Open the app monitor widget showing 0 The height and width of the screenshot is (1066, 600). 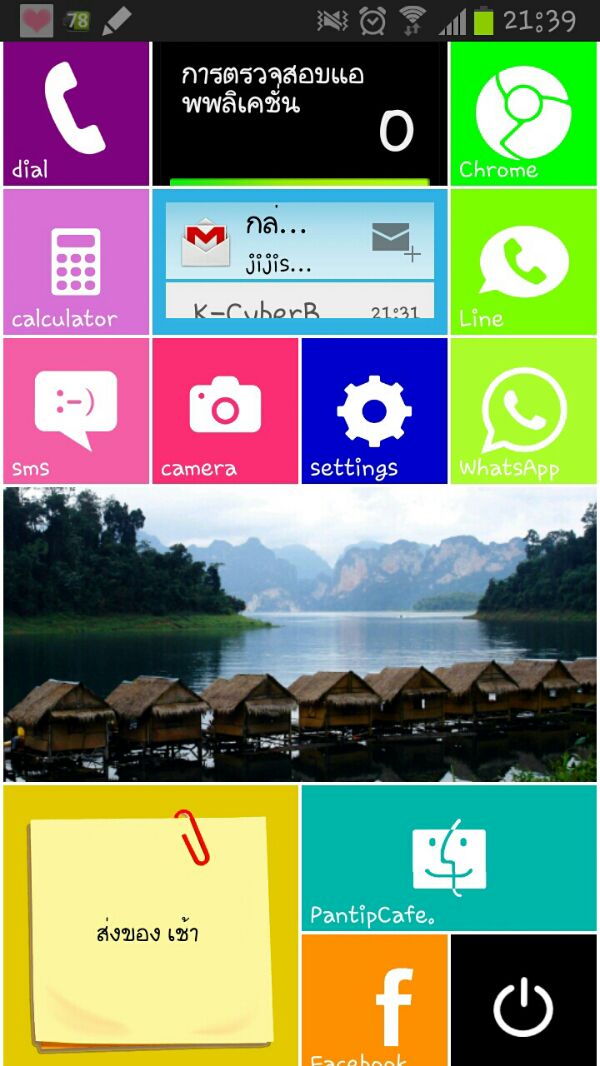[300, 112]
